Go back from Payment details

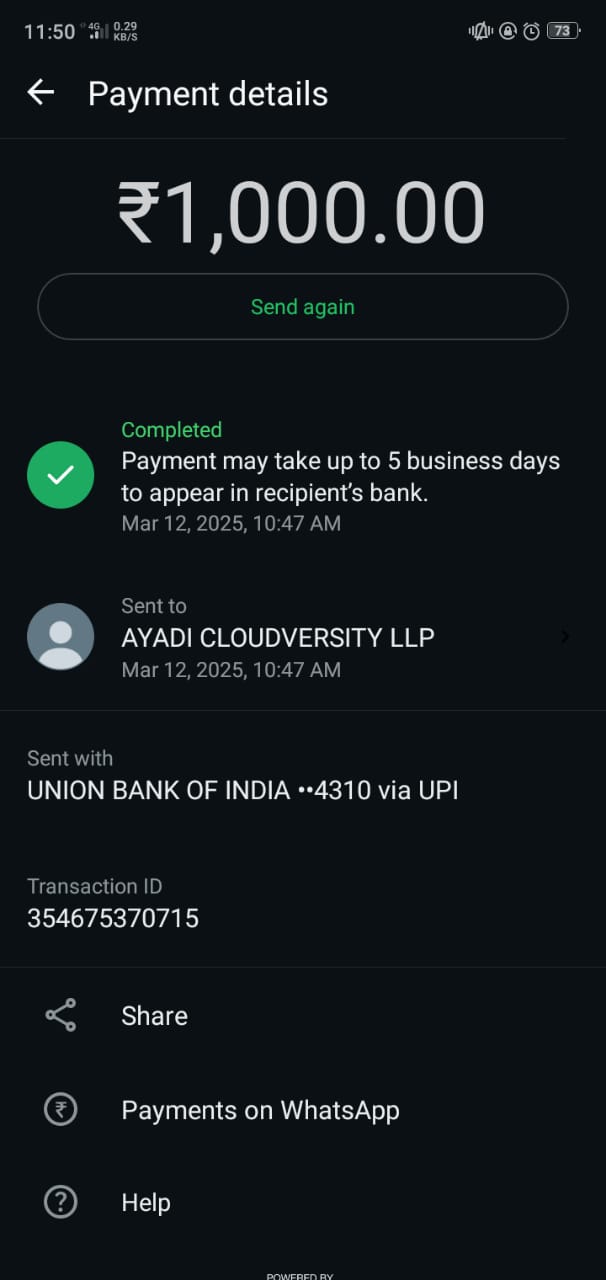[x=41, y=93]
